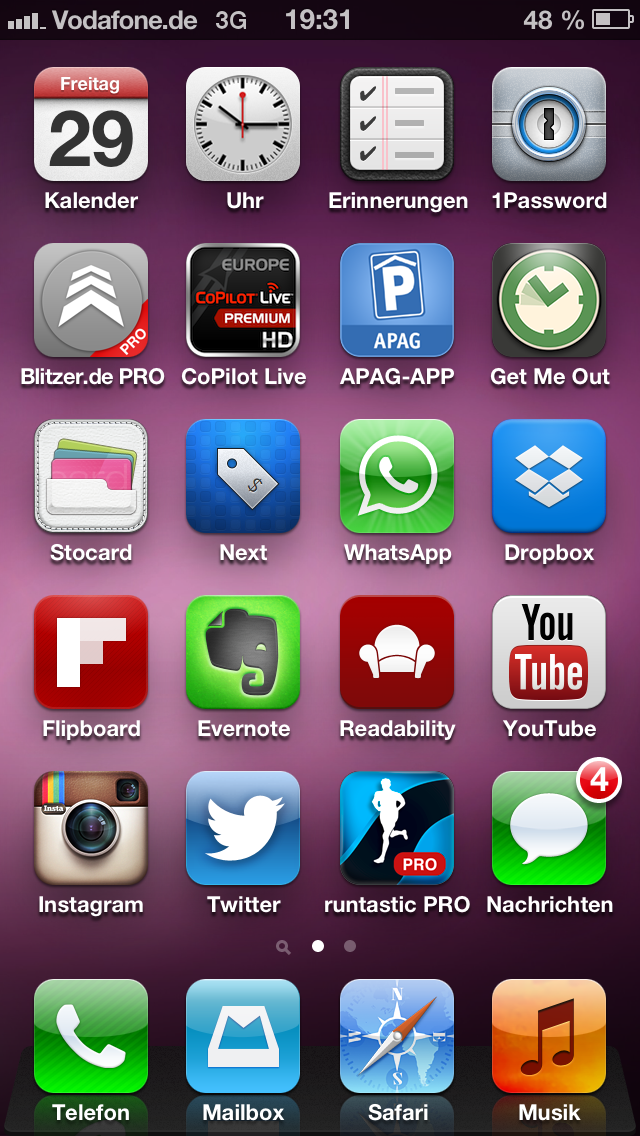Launch Safari from the dock
640x1136 pixels.
[397, 1036]
